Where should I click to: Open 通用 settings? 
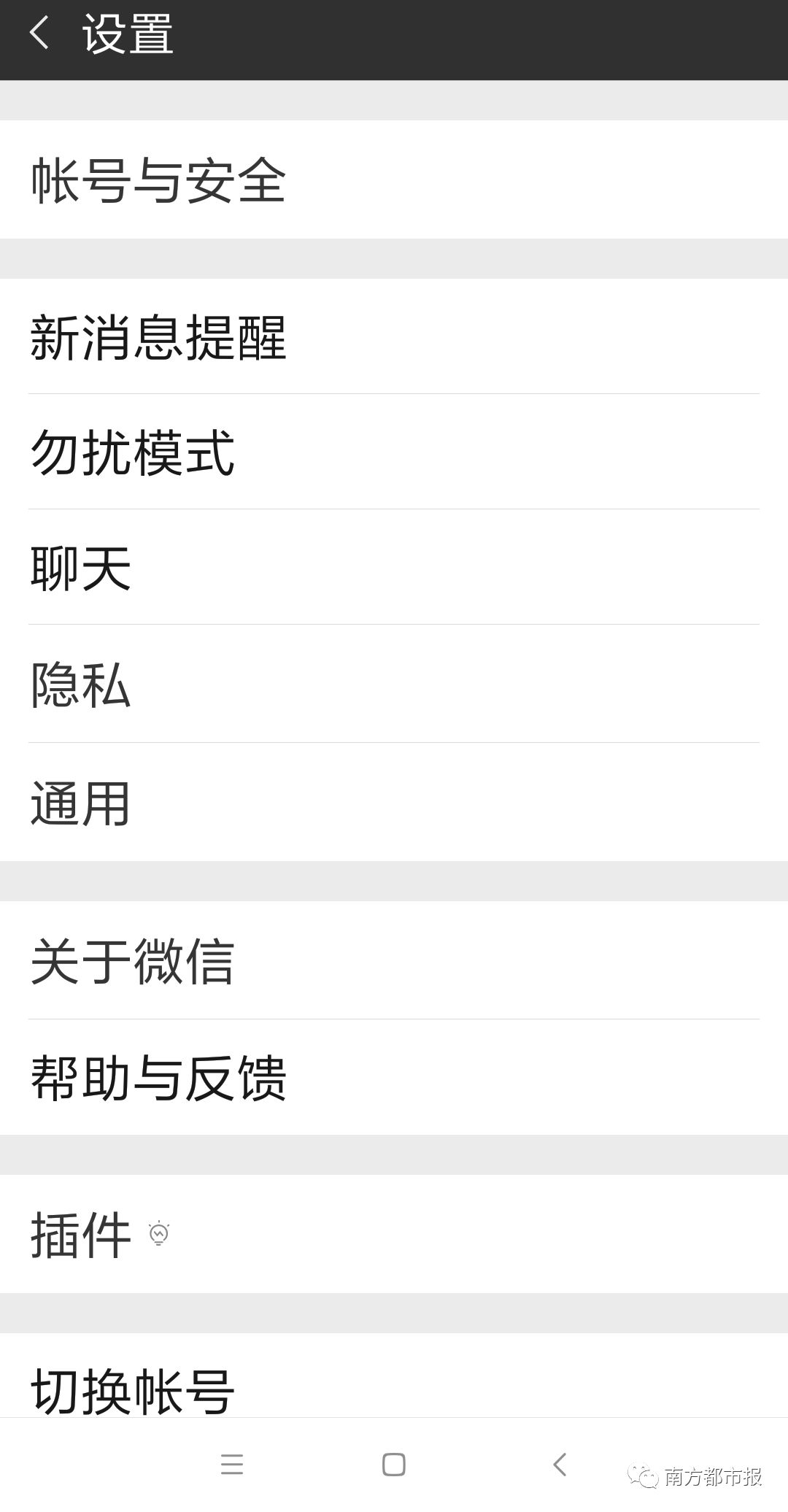(x=394, y=802)
